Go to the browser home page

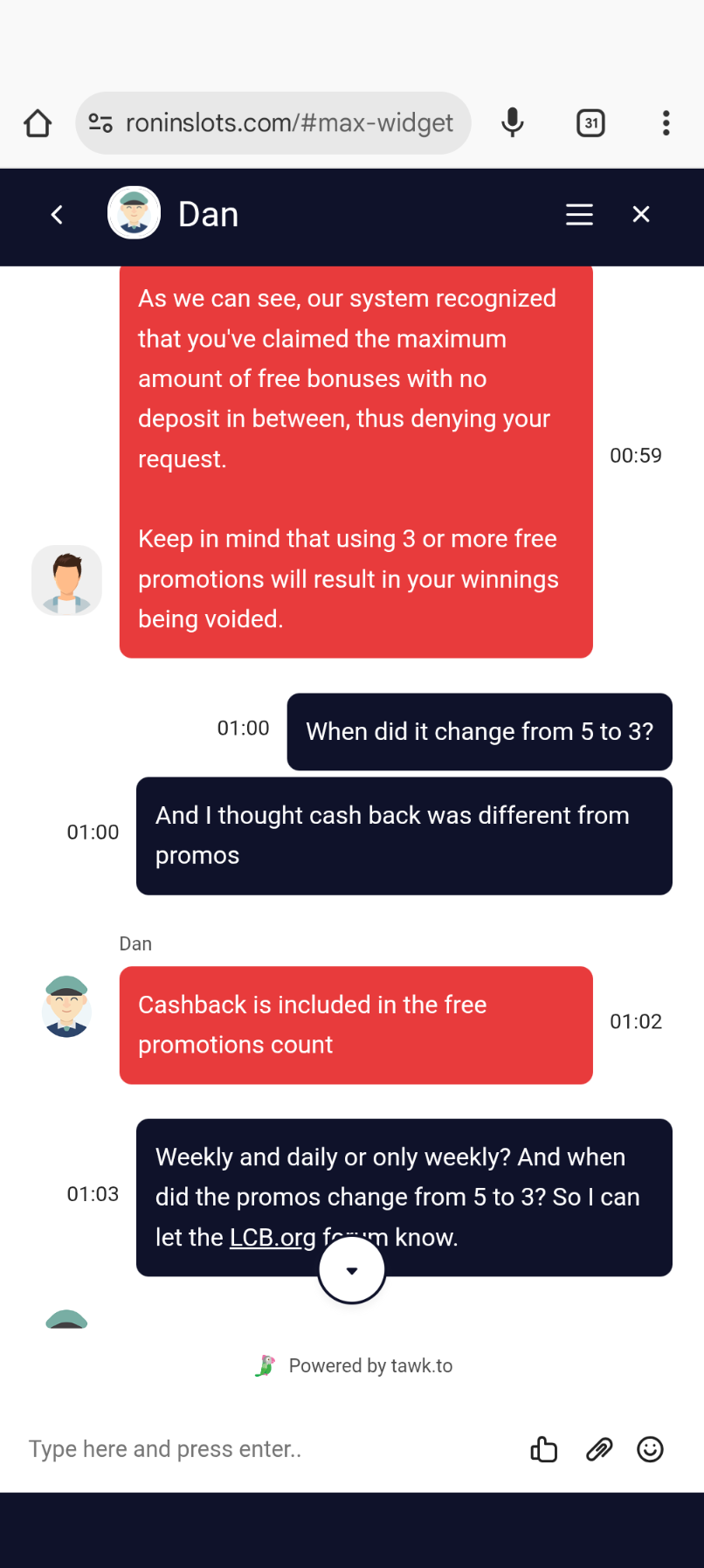point(38,123)
